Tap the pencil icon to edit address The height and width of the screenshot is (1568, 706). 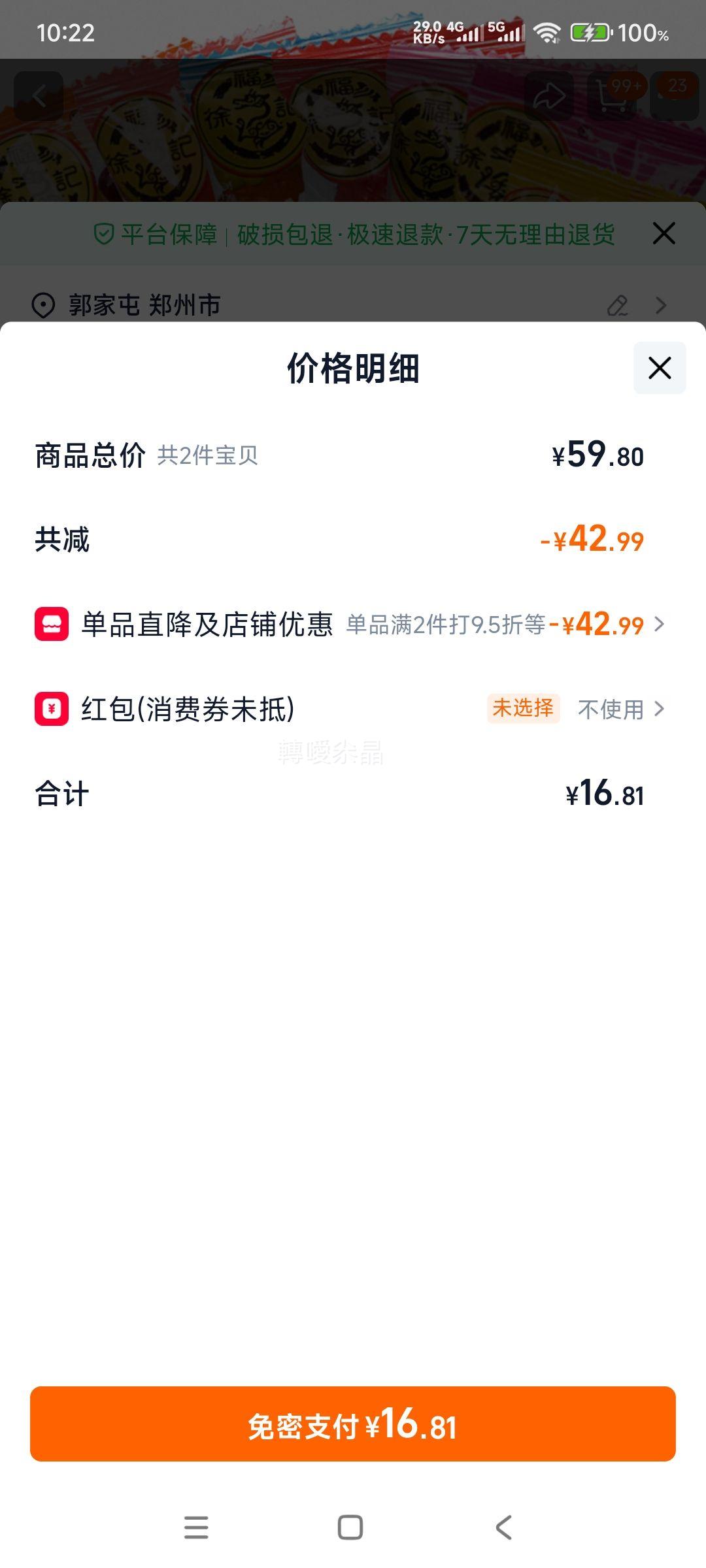[617, 304]
